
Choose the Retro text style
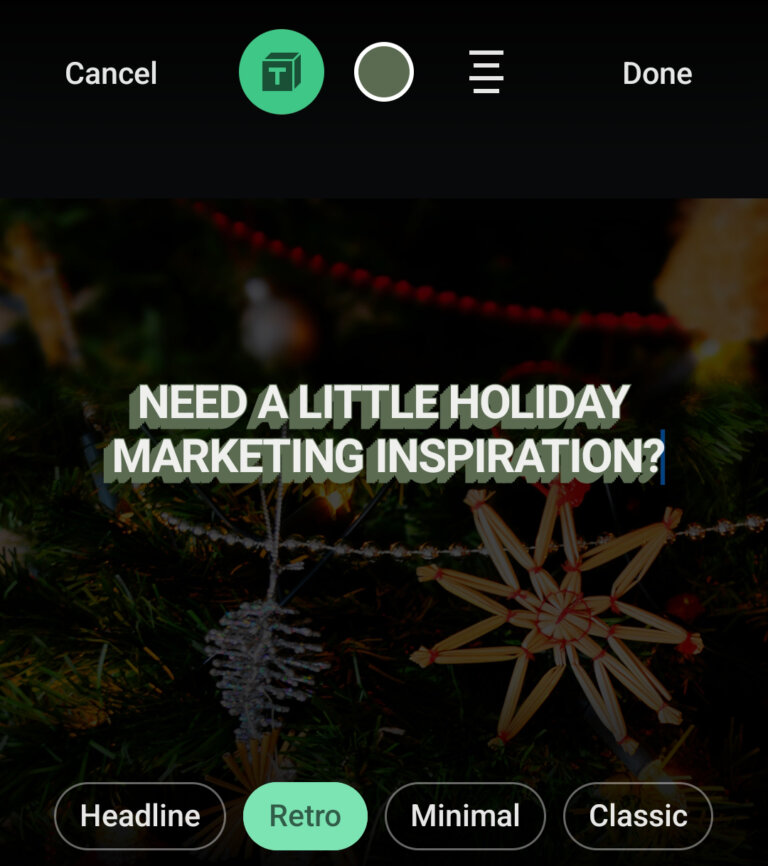(x=305, y=816)
